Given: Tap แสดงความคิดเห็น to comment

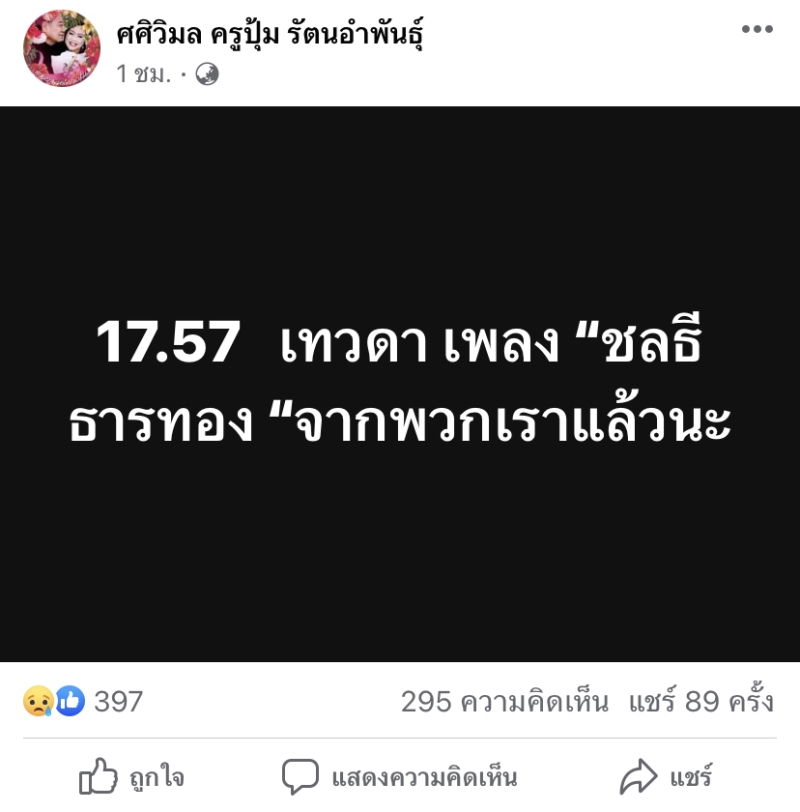Looking at the screenshot, I should tap(398, 776).
